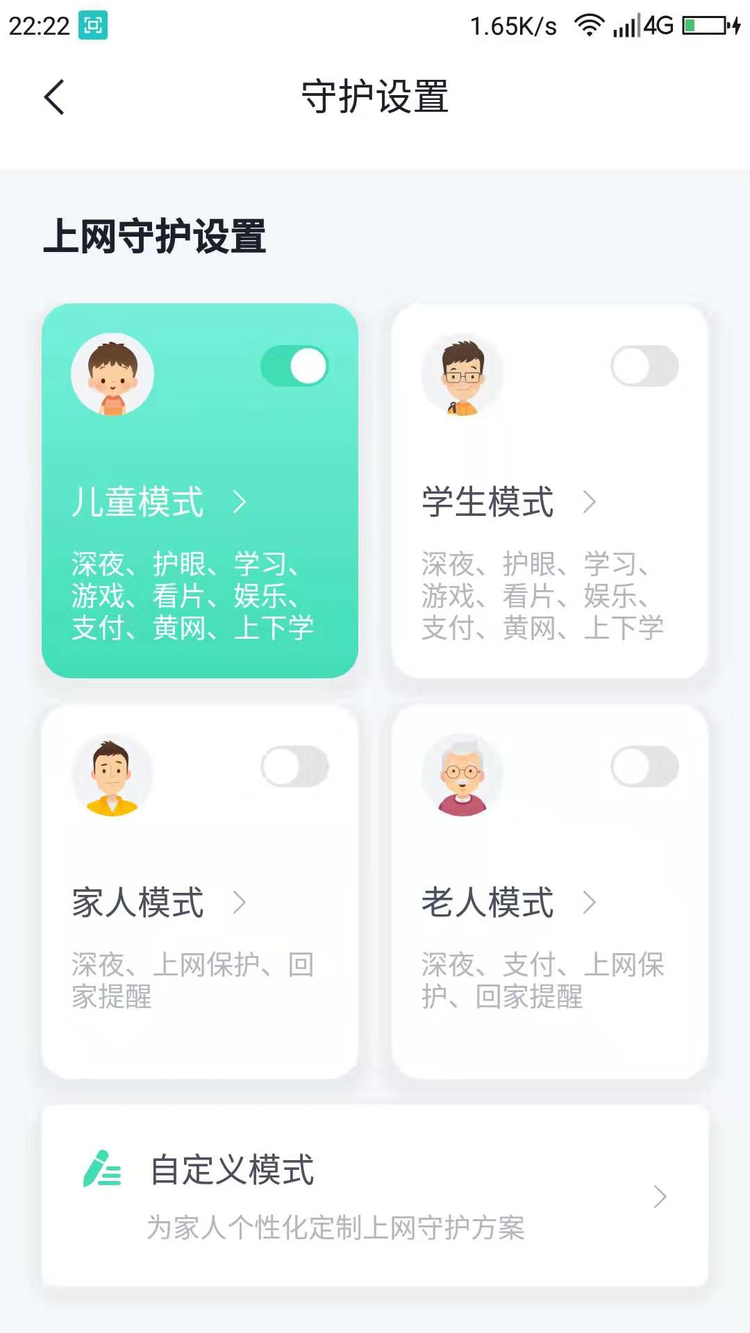Click the screenshot icon in the status bar
750x1333 pixels.
[96, 24]
